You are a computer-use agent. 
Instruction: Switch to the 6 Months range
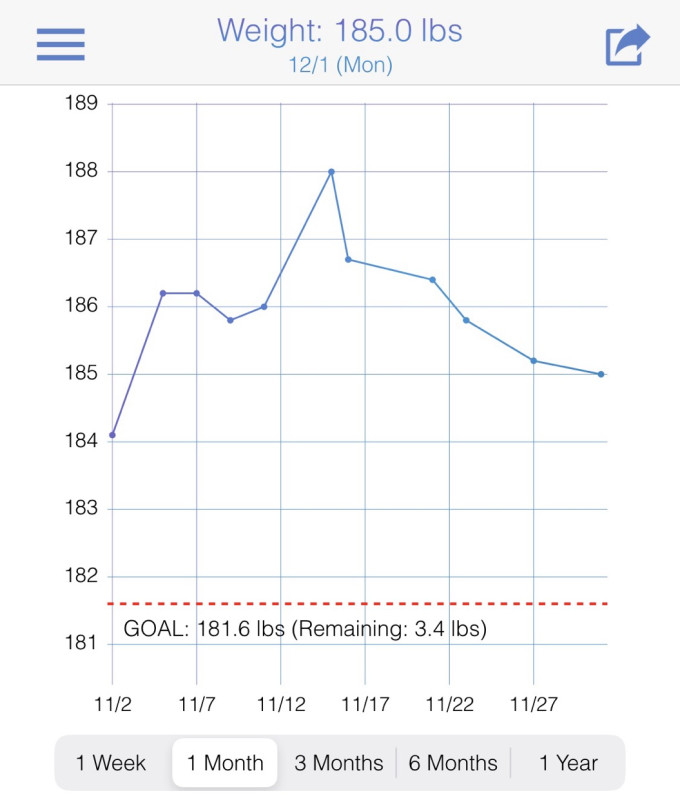coord(453,763)
